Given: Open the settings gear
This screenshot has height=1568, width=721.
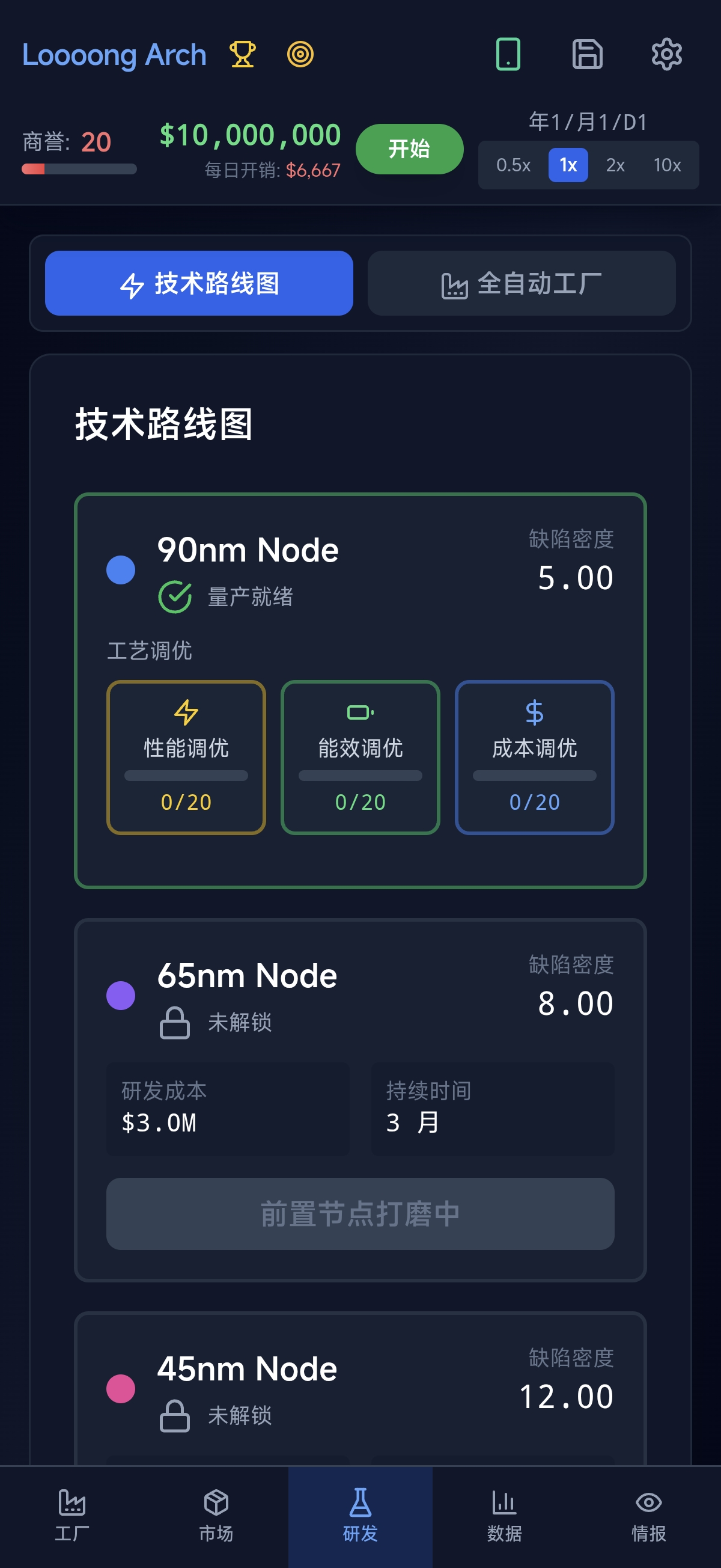Looking at the screenshot, I should click(666, 54).
